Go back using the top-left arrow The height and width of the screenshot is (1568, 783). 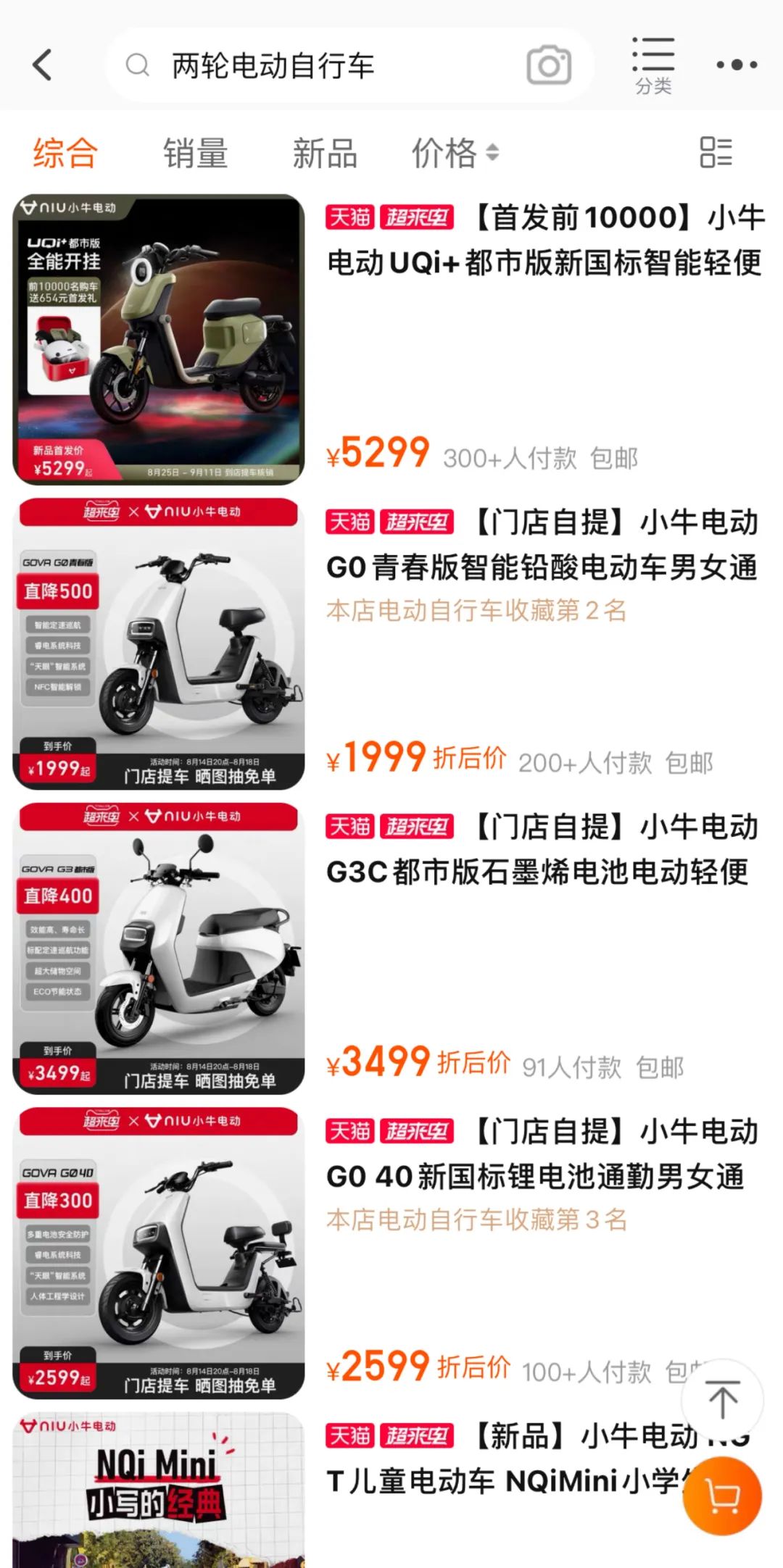43,65
